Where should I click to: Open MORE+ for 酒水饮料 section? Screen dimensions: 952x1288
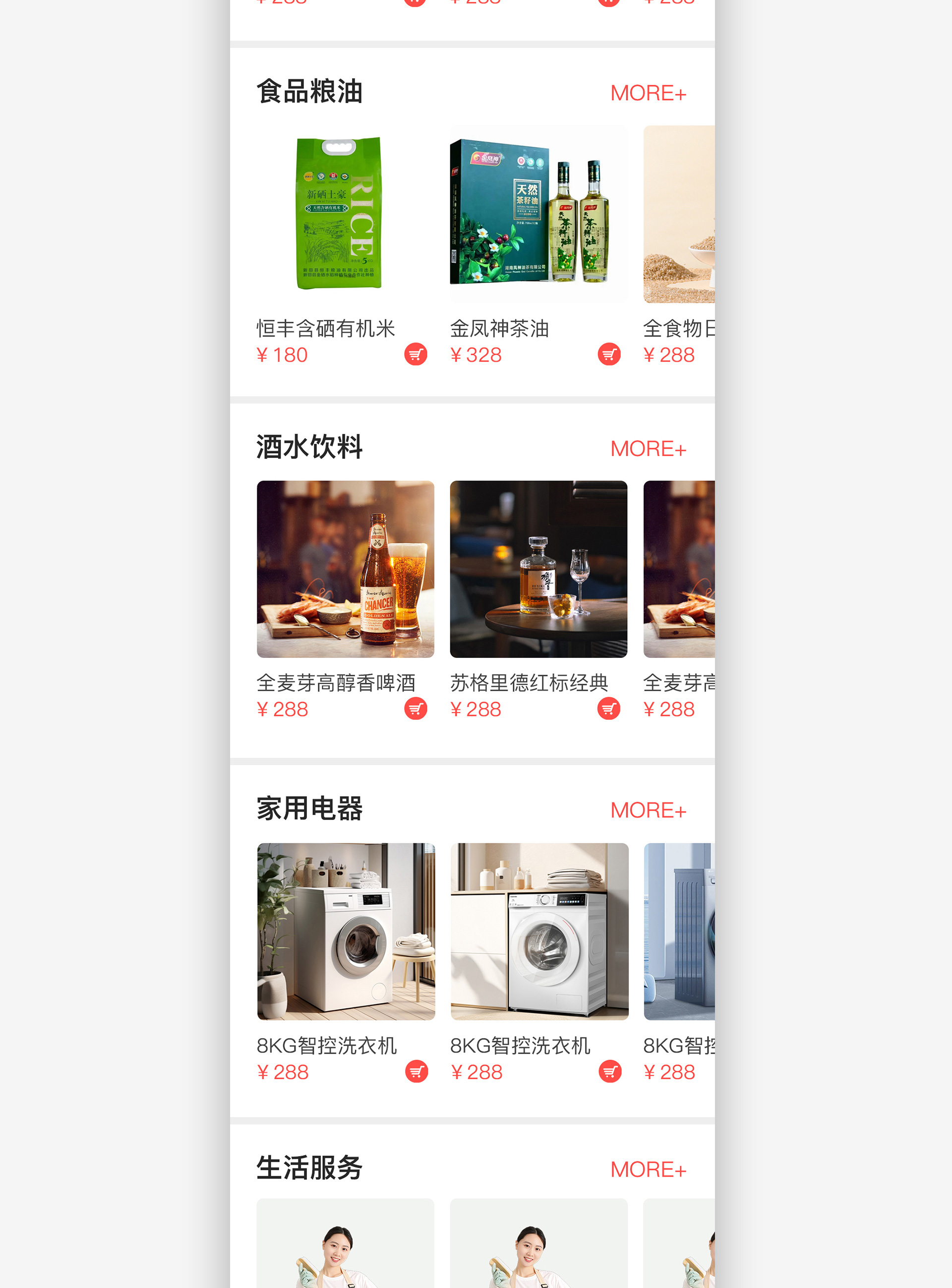[648, 449]
